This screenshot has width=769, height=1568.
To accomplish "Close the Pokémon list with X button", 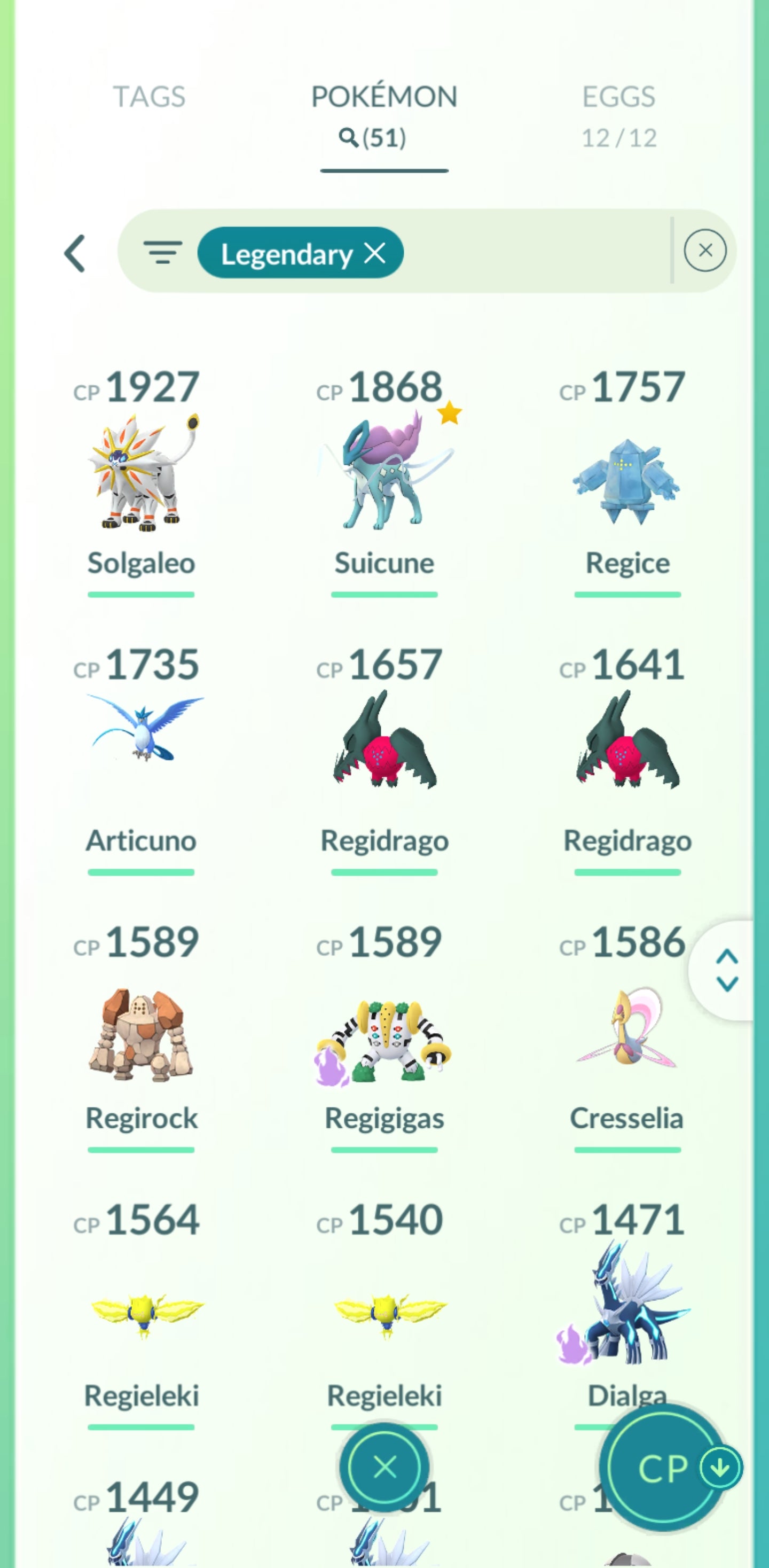I will tap(384, 1468).
